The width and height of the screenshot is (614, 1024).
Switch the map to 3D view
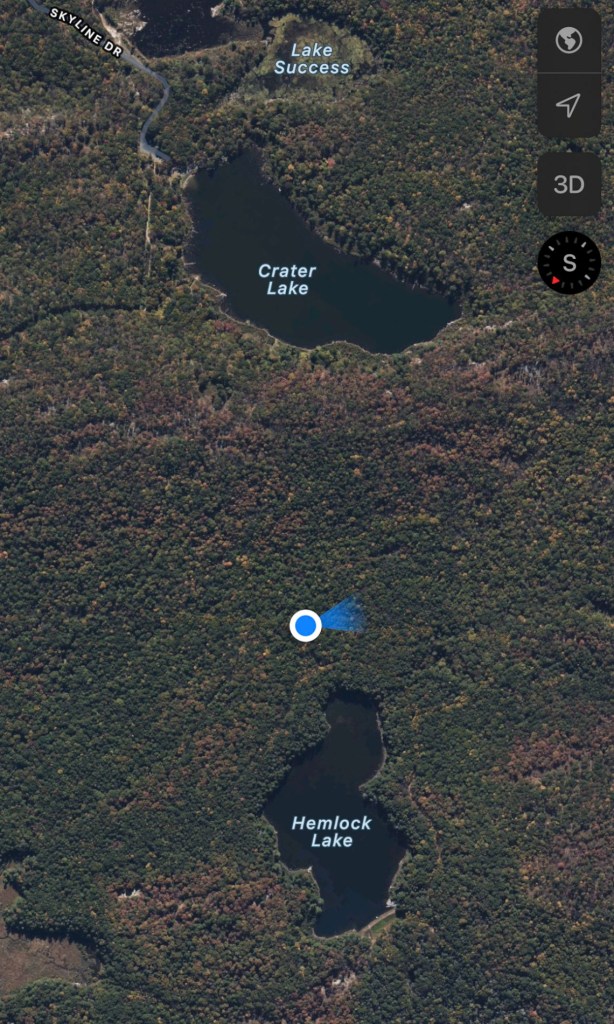click(x=569, y=185)
